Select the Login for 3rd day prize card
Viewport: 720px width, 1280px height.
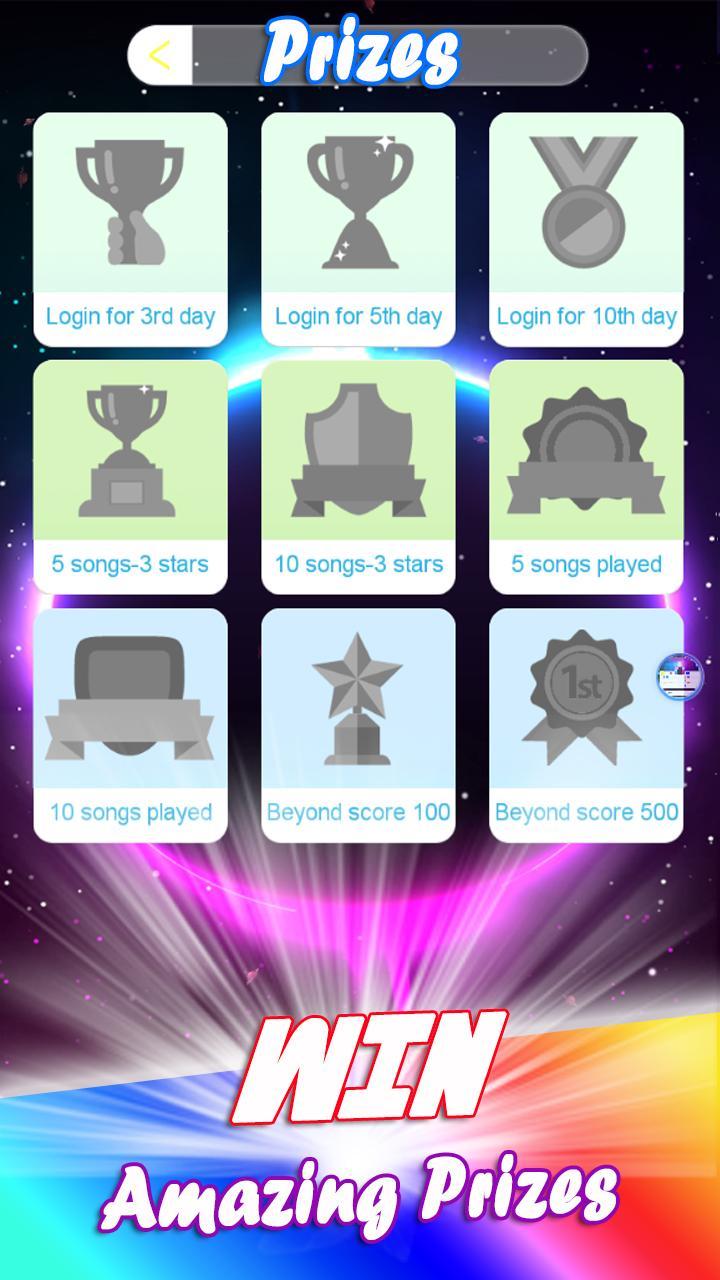130,230
